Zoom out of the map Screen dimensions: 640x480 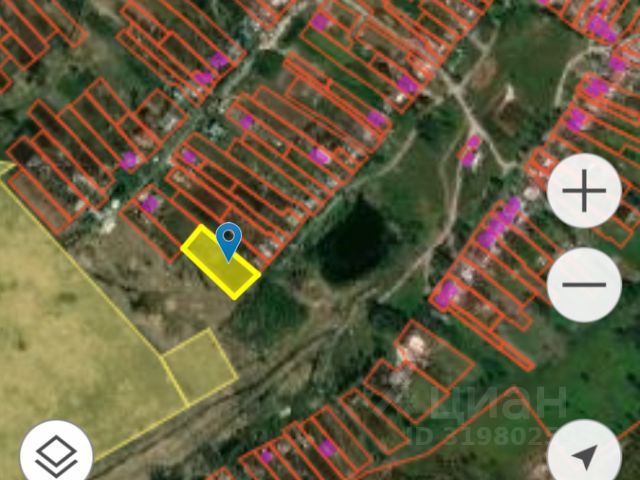coord(585,285)
